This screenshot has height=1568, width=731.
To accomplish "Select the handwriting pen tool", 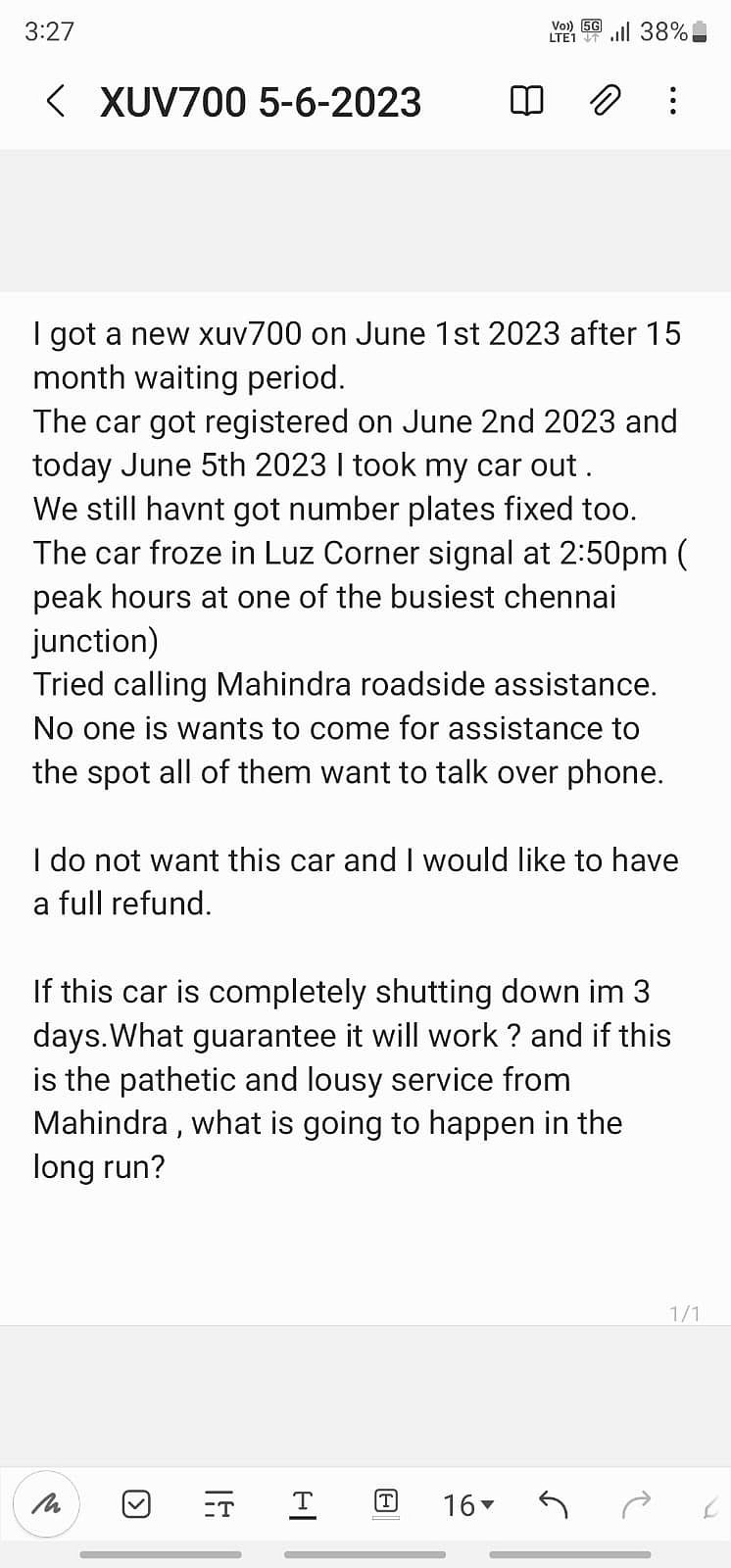I will point(46,1504).
